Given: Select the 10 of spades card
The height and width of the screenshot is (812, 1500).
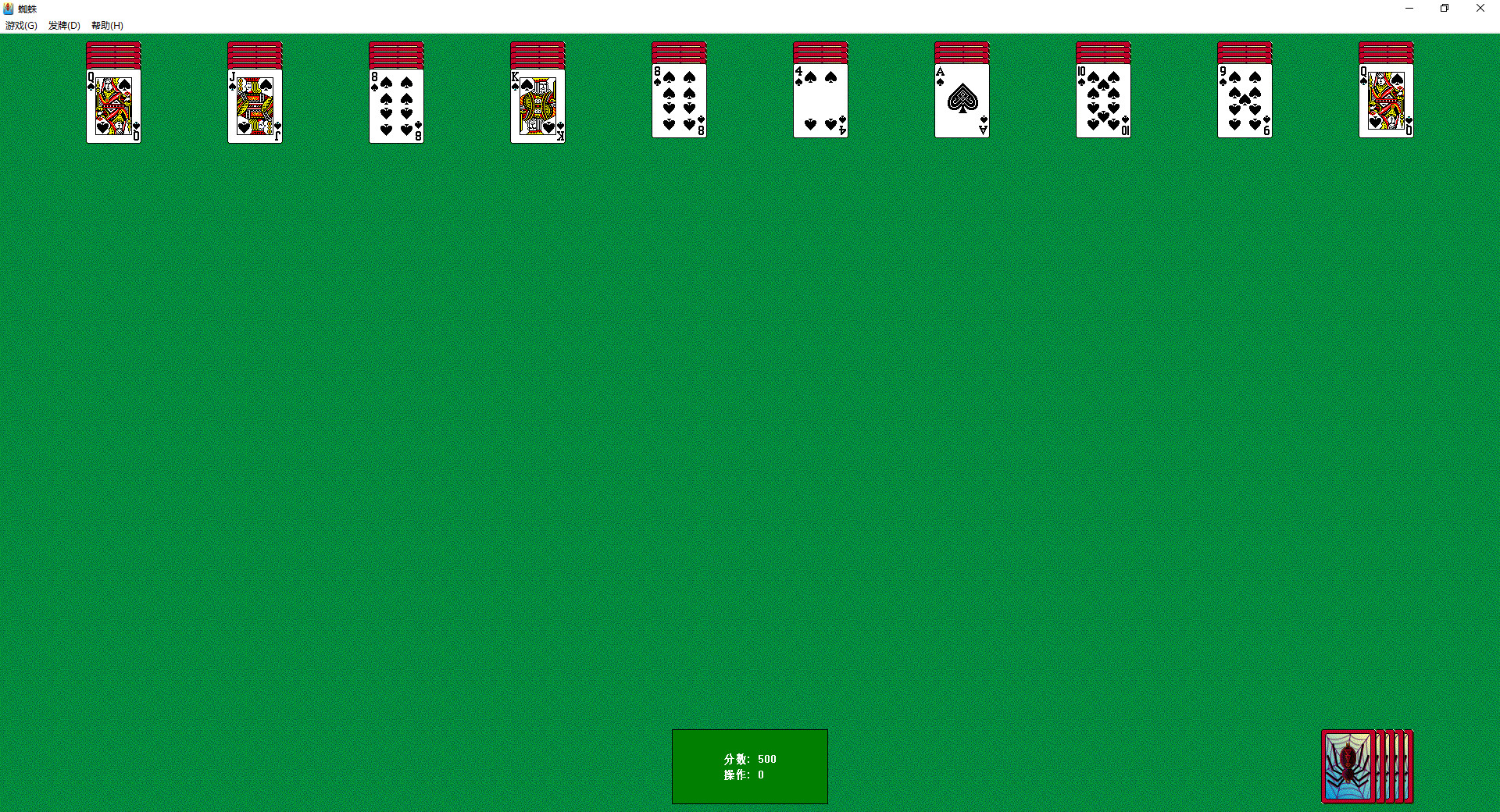Looking at the screenshot, I should (1103, 101).
